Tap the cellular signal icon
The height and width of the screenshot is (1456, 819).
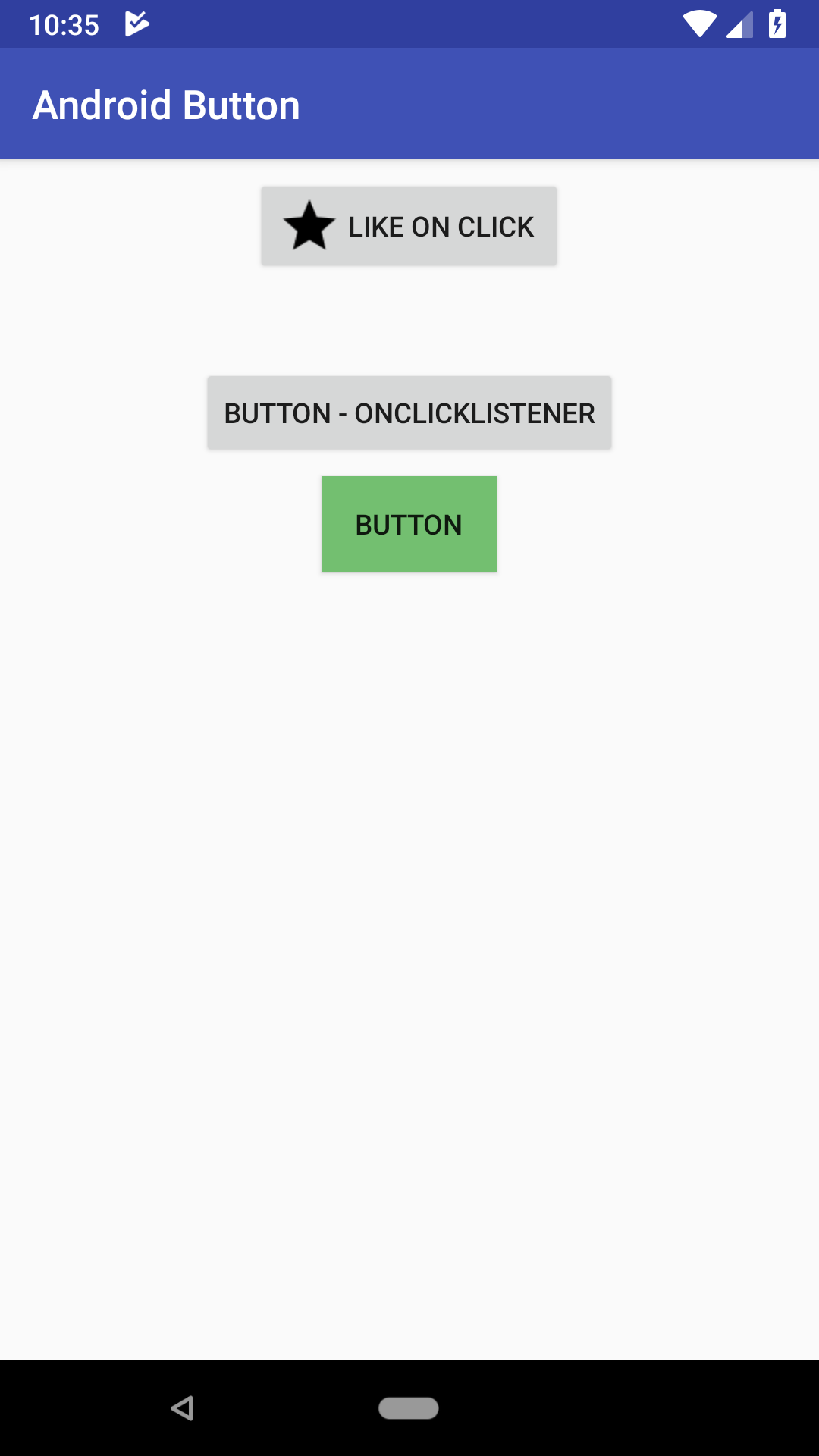737,23
